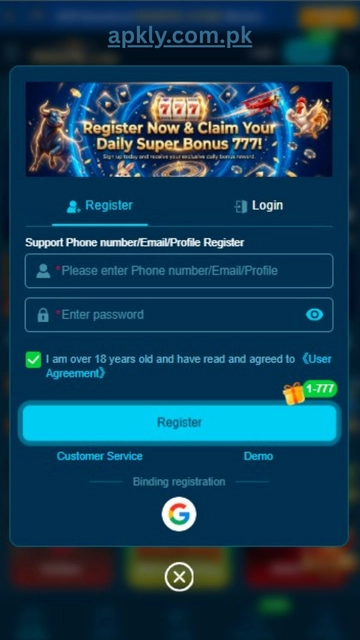The height and width of the screenshot is (640, 360).
Task: Focus the Enter password field
Action: (x=179, y=315)
